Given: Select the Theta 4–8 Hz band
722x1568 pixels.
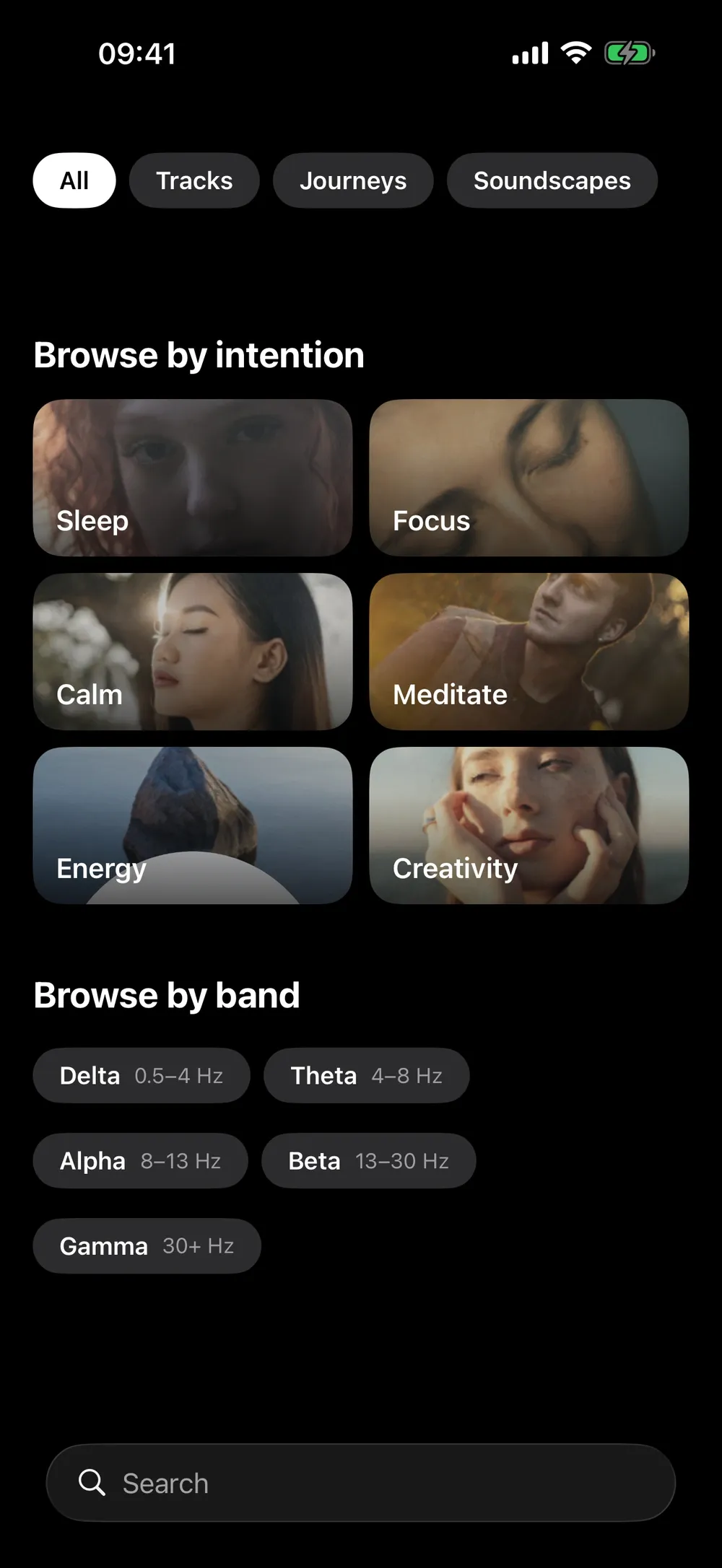Looking at the screenshot, I should (367, 1075).
